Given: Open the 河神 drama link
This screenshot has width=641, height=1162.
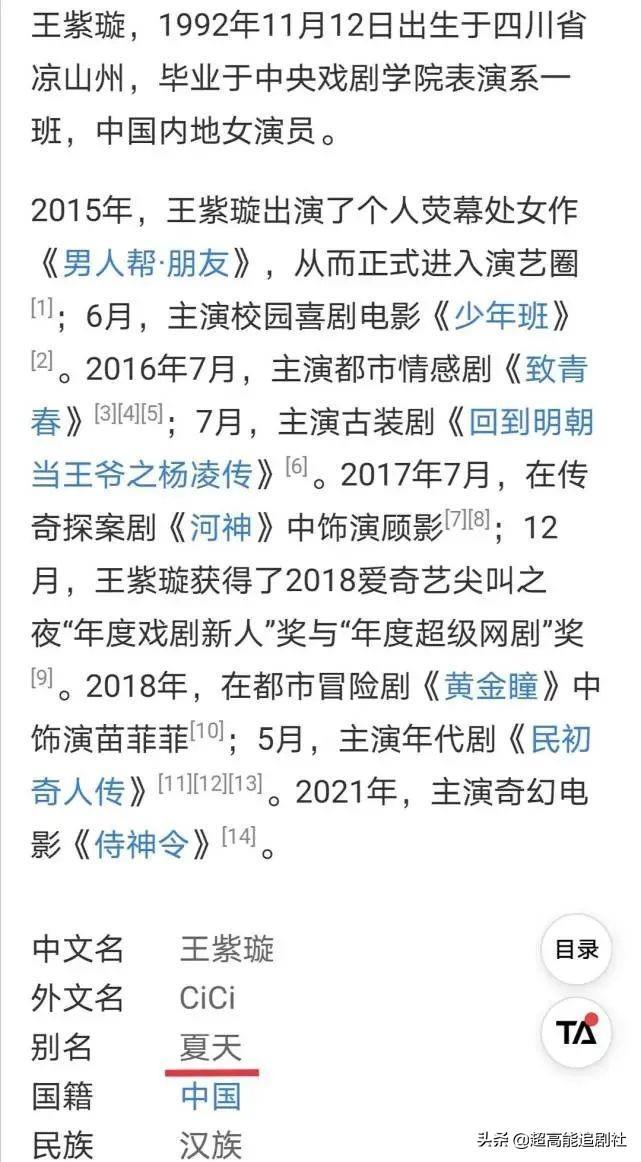Looking at the screenshot, I should [x=221, y=527].
